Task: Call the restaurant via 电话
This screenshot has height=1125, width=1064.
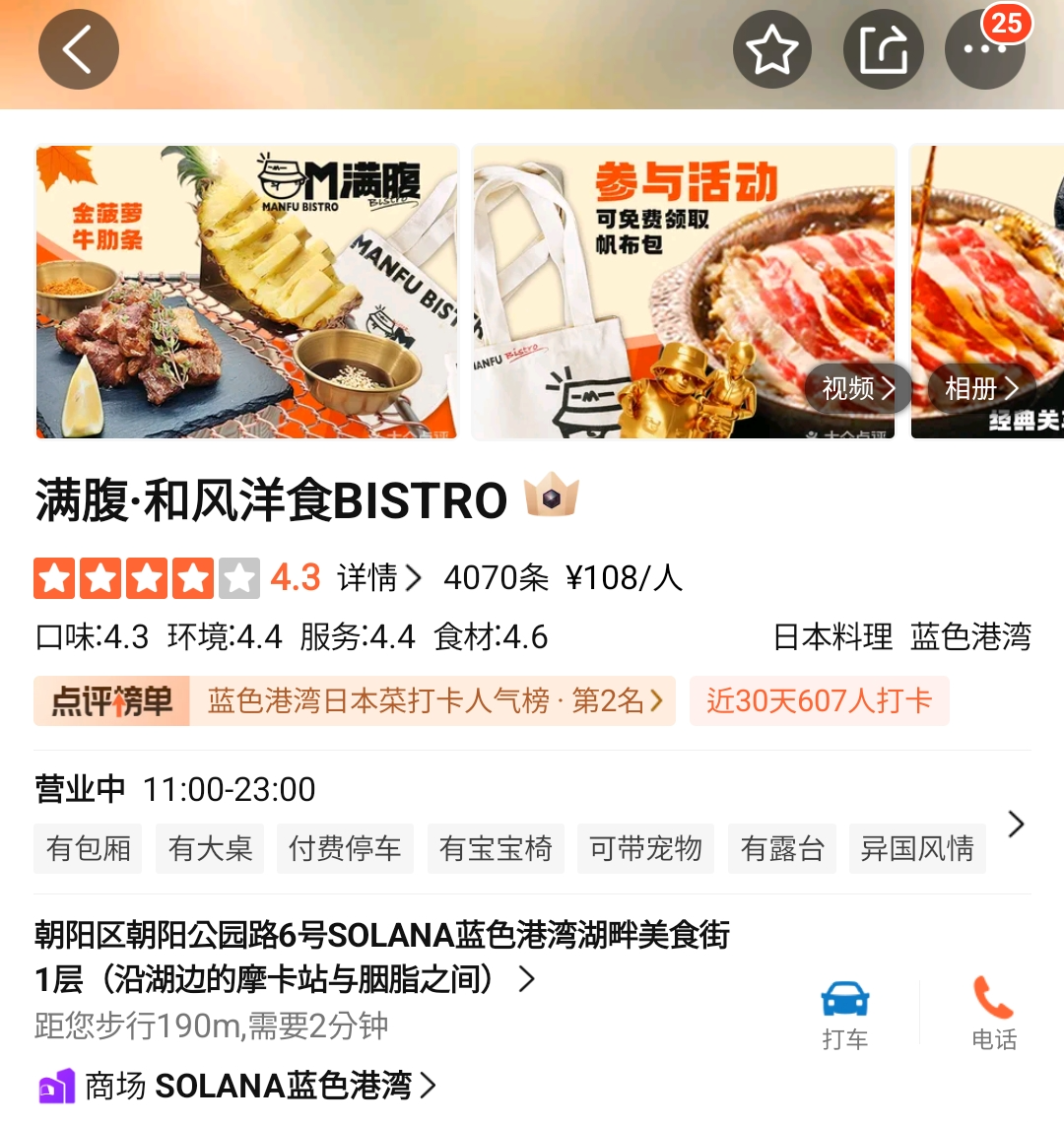Action: pos(993,1015)
